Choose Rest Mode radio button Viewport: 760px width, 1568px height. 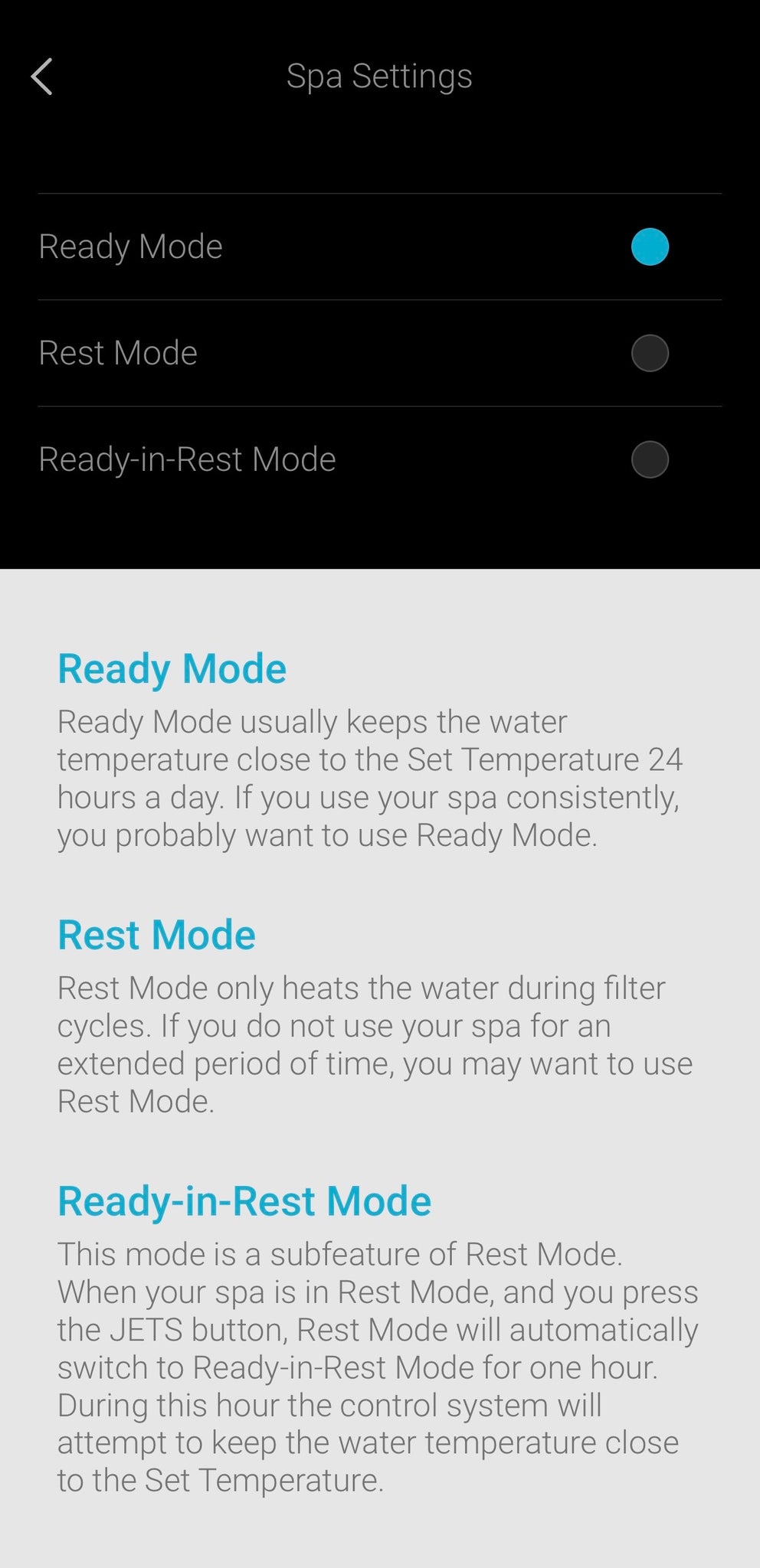649,353
